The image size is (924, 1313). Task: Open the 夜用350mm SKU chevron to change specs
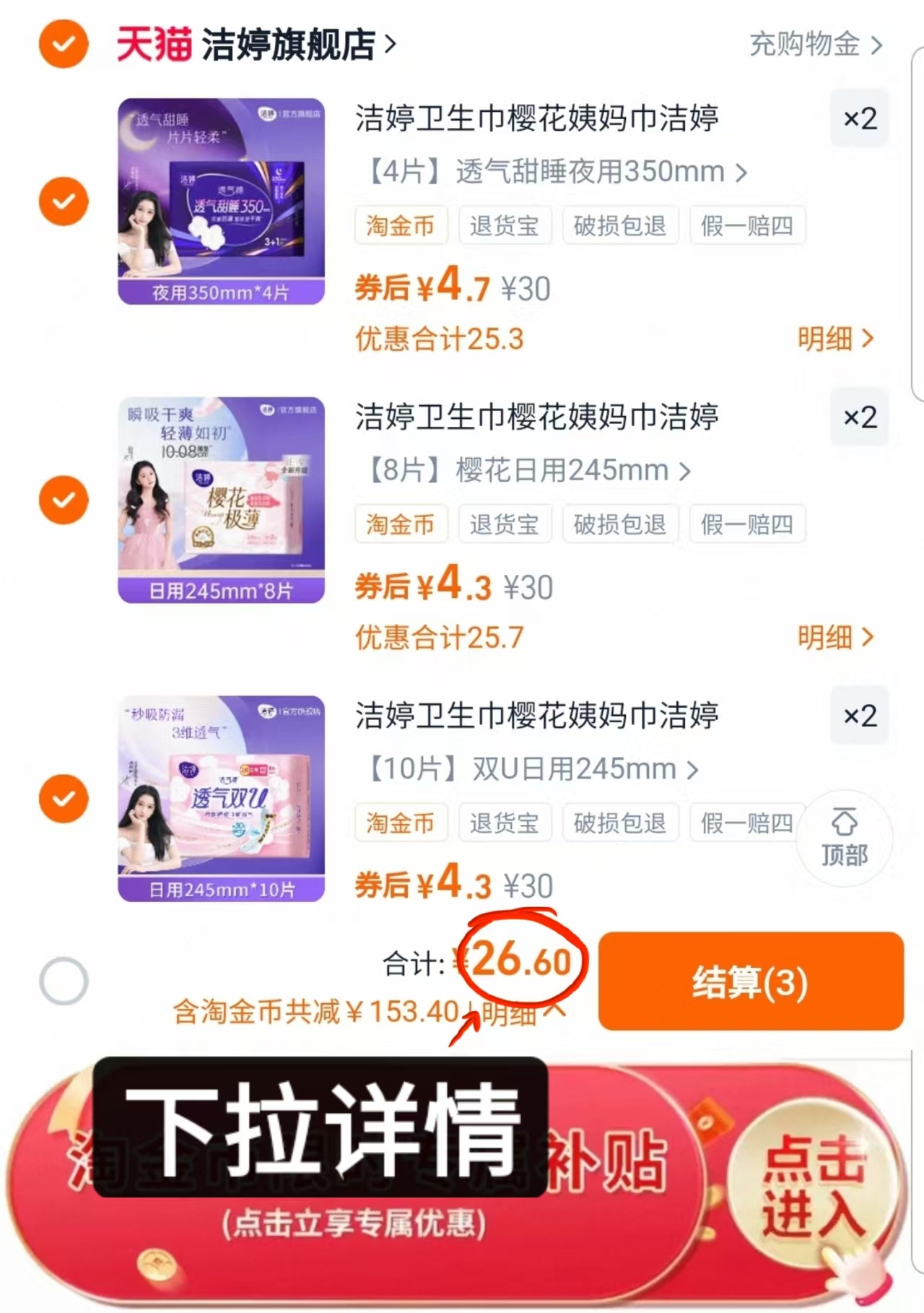coord(745,173)
